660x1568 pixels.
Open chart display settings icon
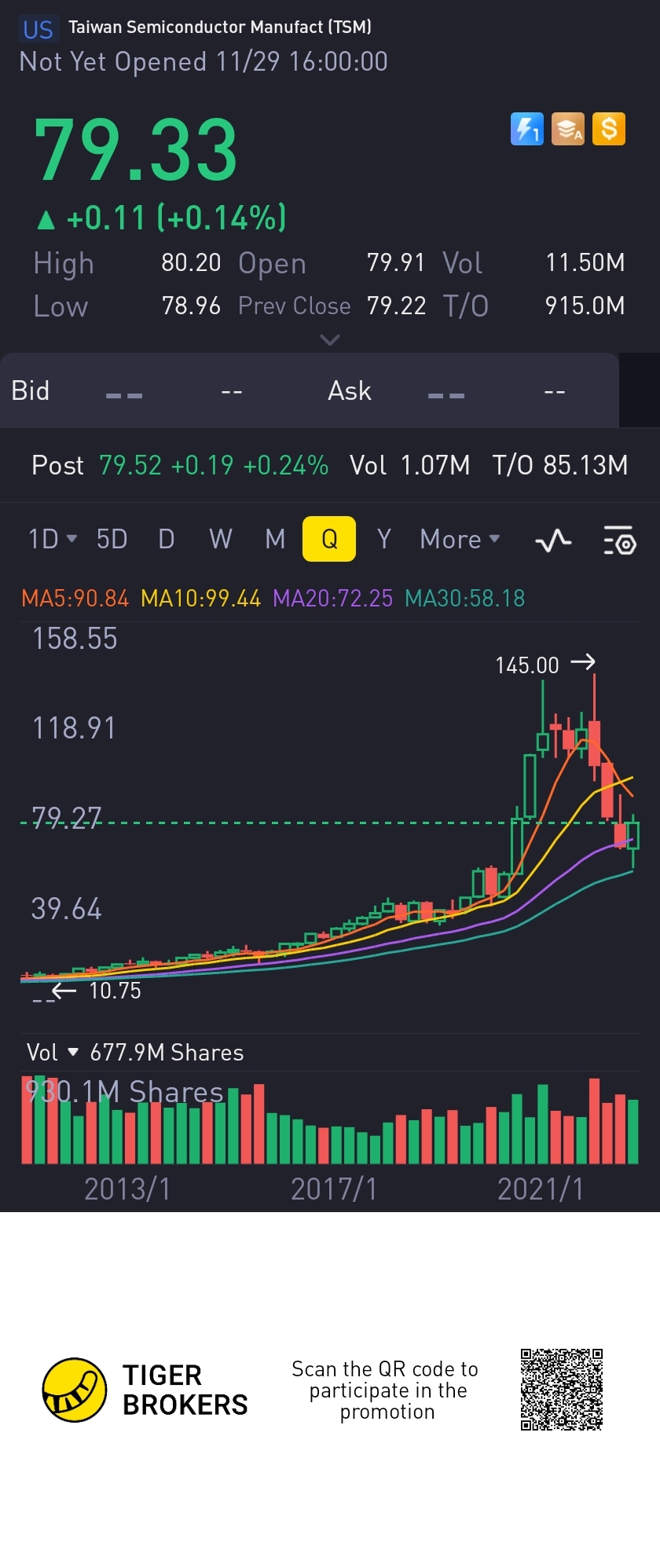pyautogui.click(x=619, y=540)
